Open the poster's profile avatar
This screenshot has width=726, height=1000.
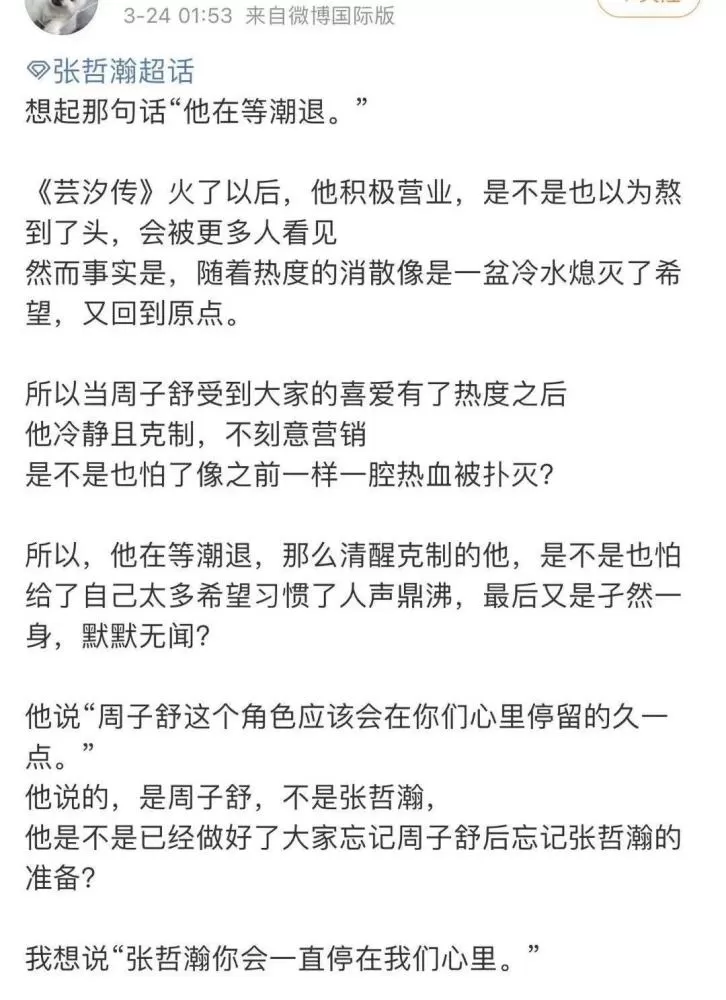[61, 15]
